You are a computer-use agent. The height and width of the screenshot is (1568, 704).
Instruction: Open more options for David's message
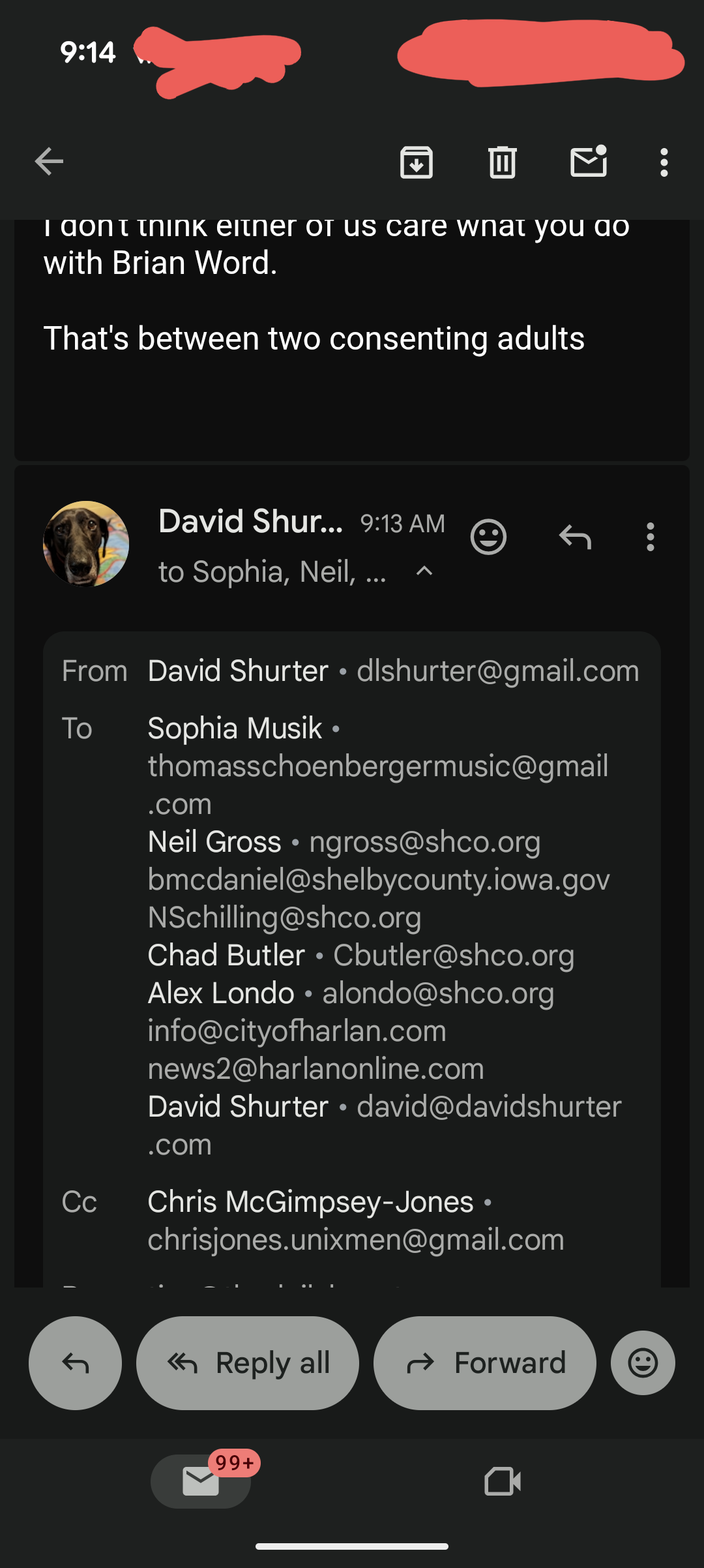click(650, 537)
